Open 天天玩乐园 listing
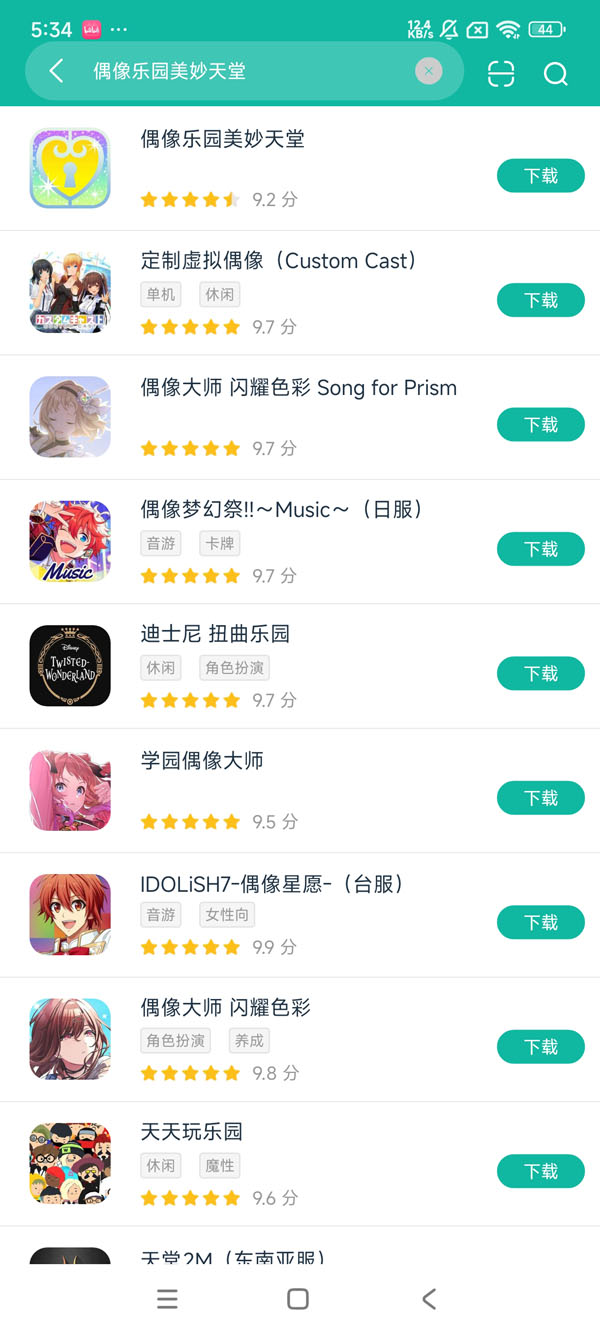Image resolution: width=600 pixels, height=1334 pixels. click(192, 1133)
